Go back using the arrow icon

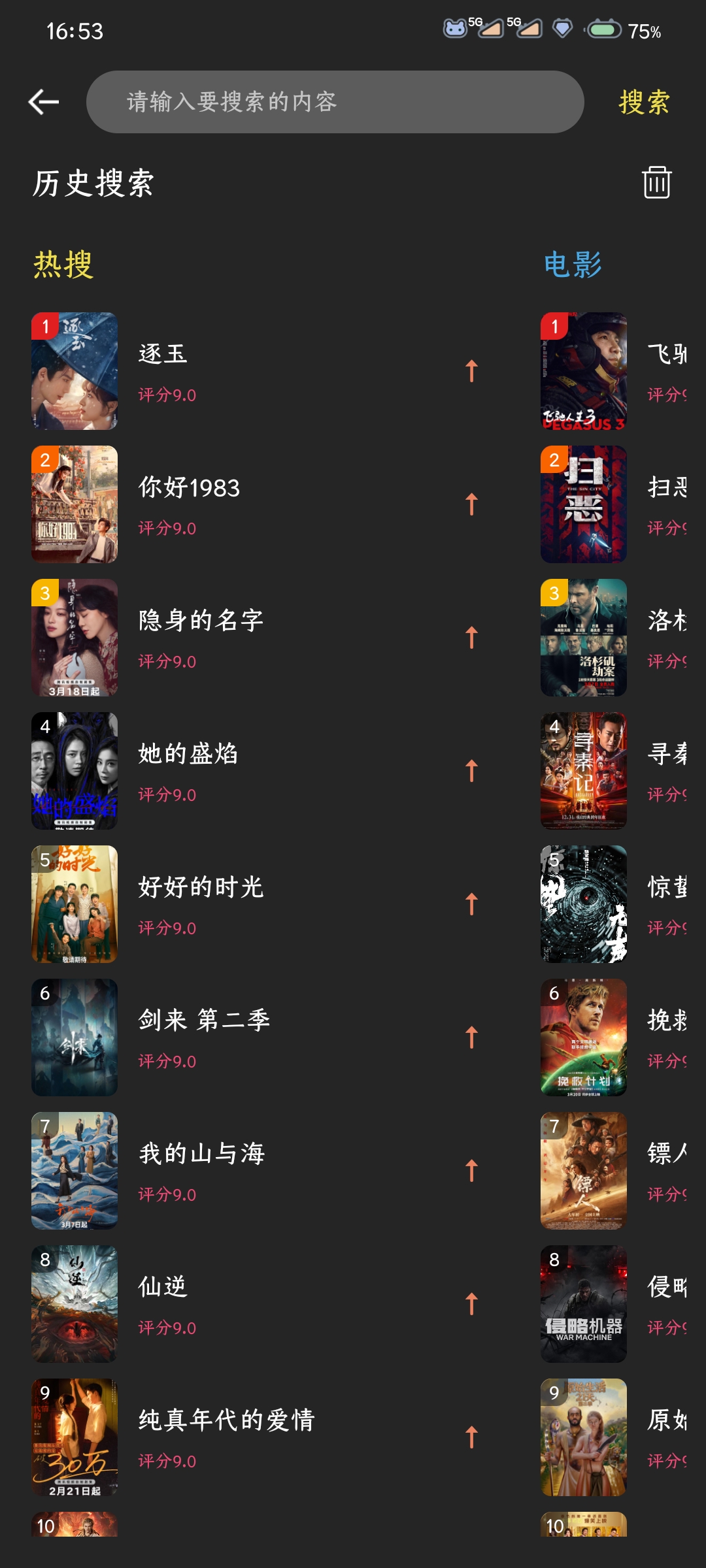tap(44, 102)
